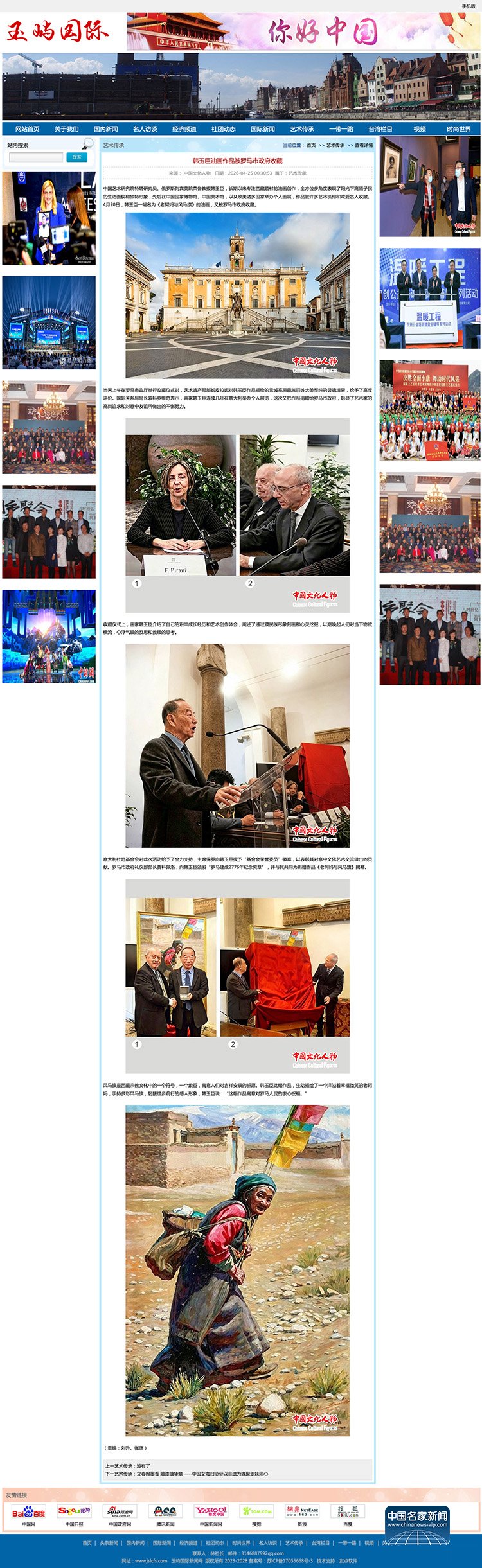Switch to 手机版 mobile version

tap(468, 6)
